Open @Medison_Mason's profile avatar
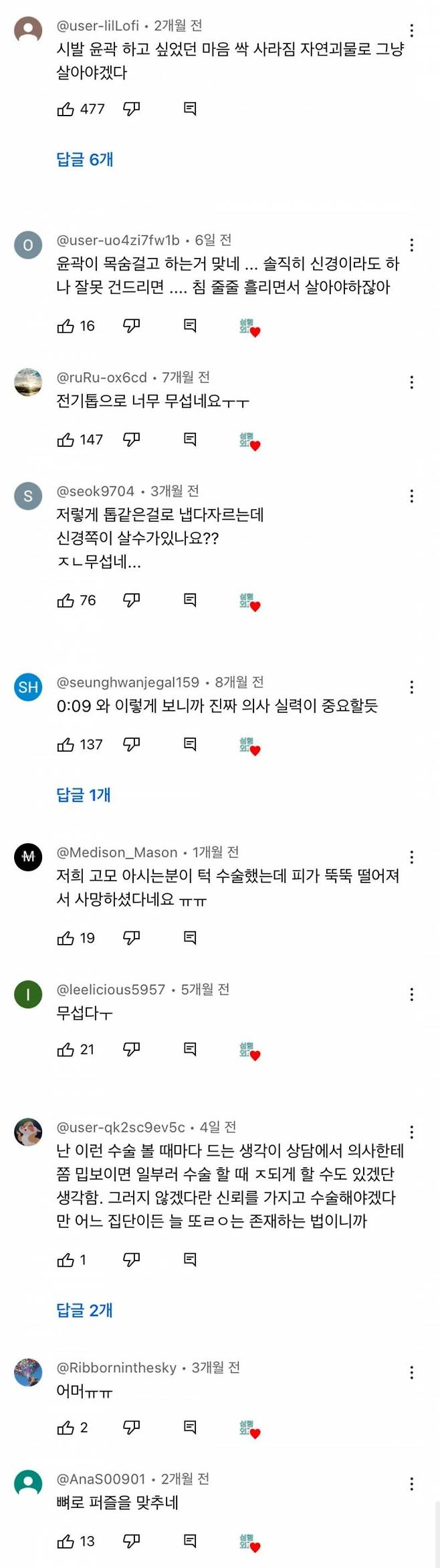 coord(28,856)
